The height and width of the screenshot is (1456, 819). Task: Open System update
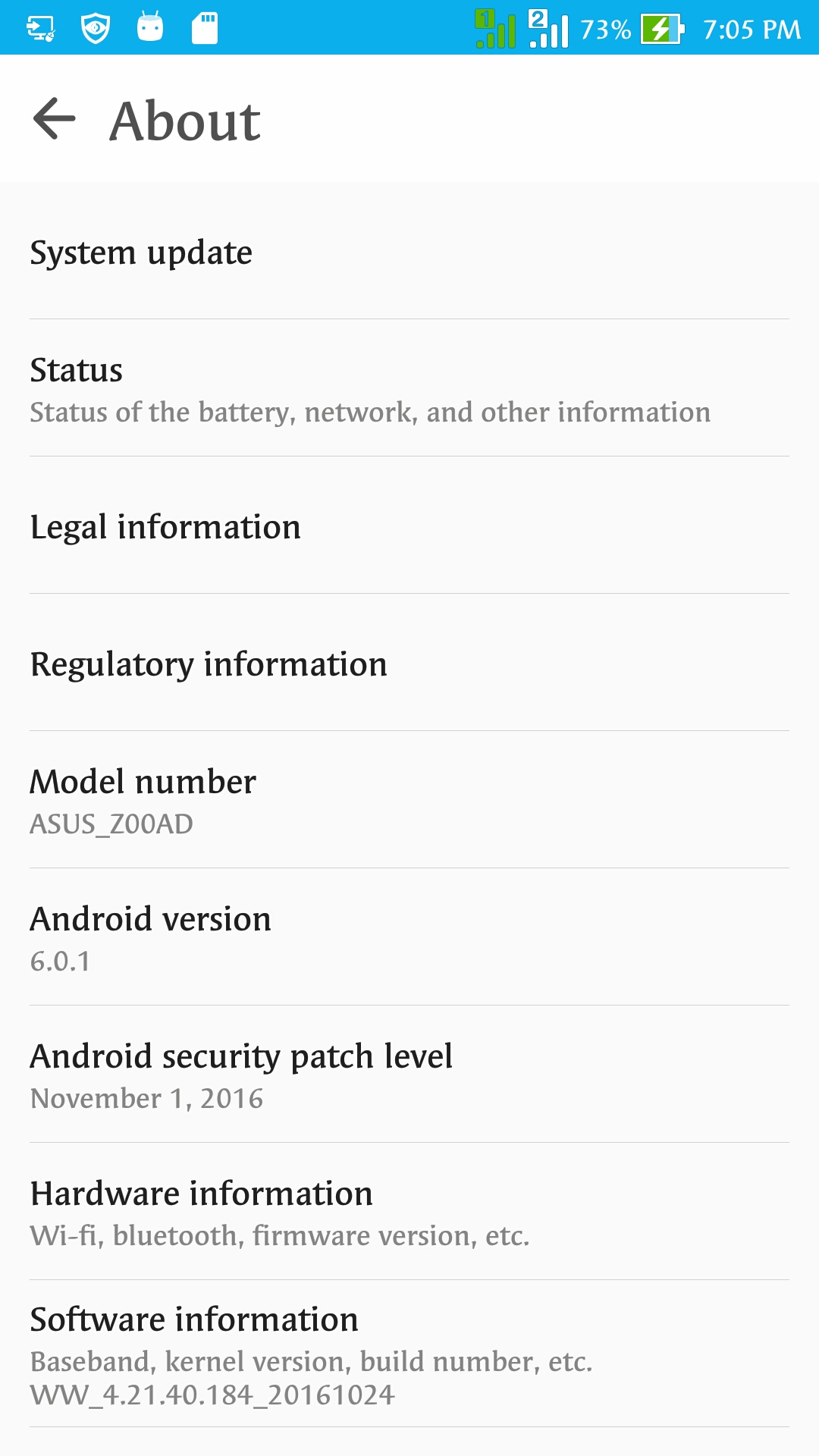[x=409, y=253]
